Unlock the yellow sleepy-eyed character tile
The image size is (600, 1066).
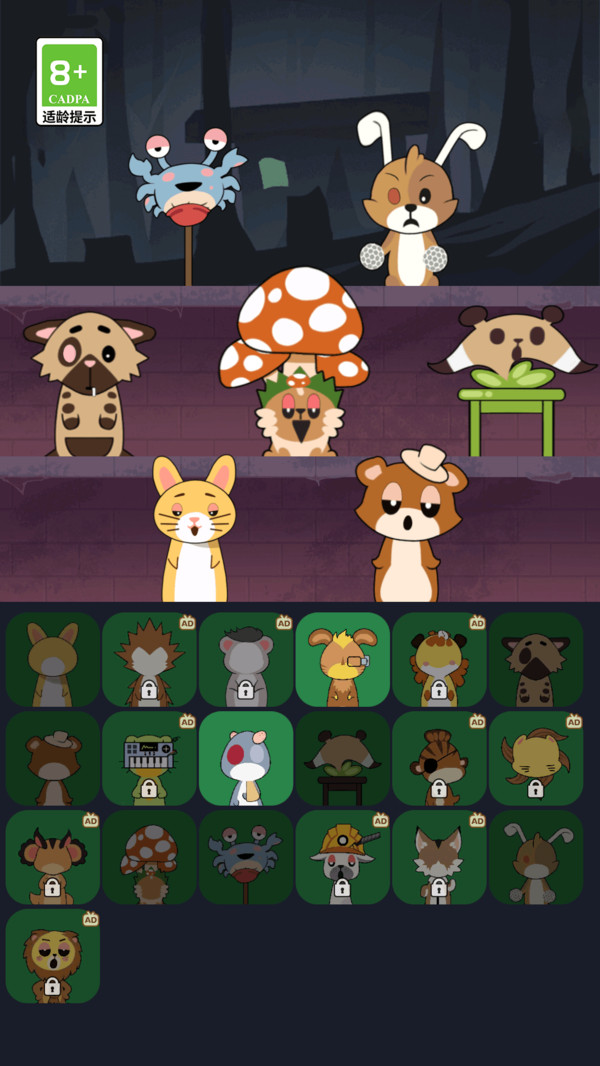(x=536, y=758)
